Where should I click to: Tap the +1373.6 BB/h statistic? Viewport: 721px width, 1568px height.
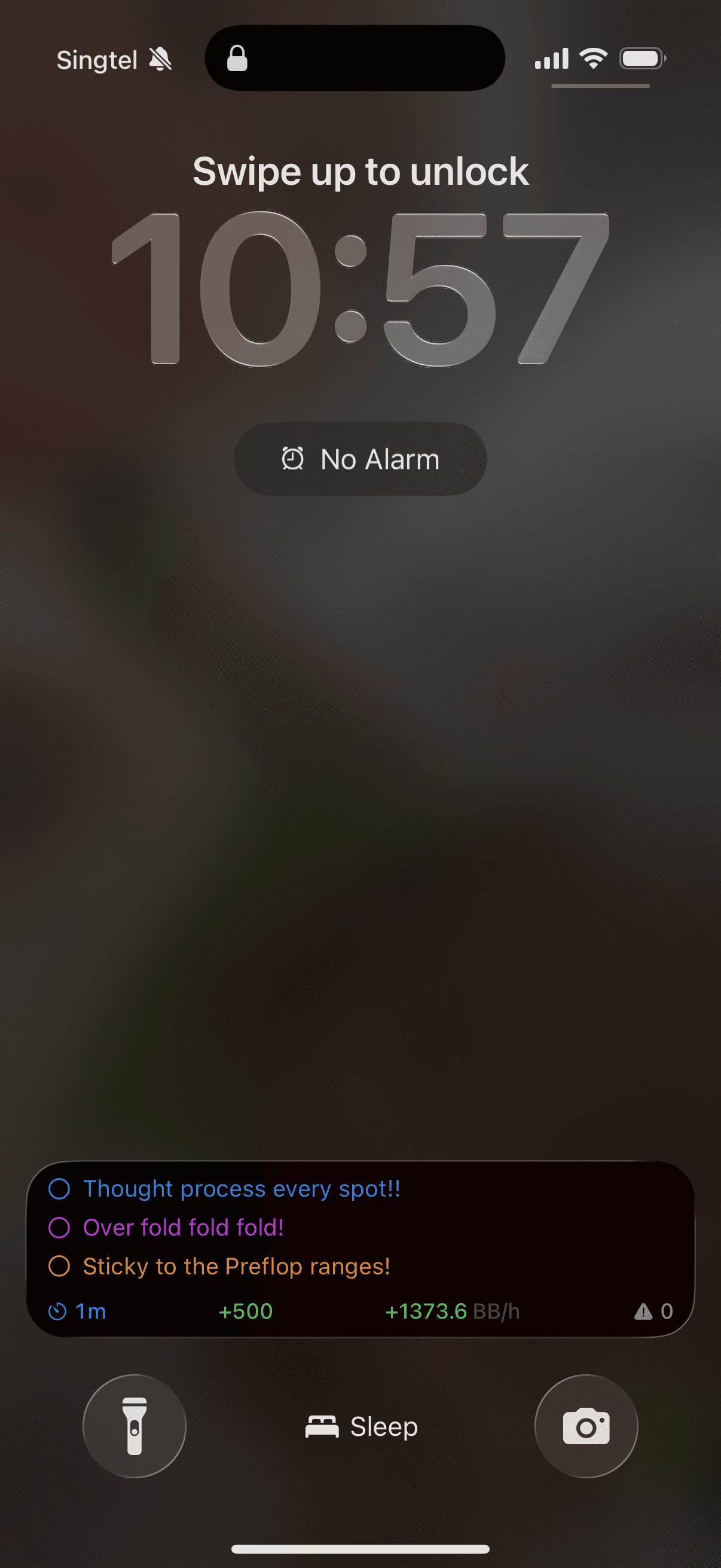453,1311
